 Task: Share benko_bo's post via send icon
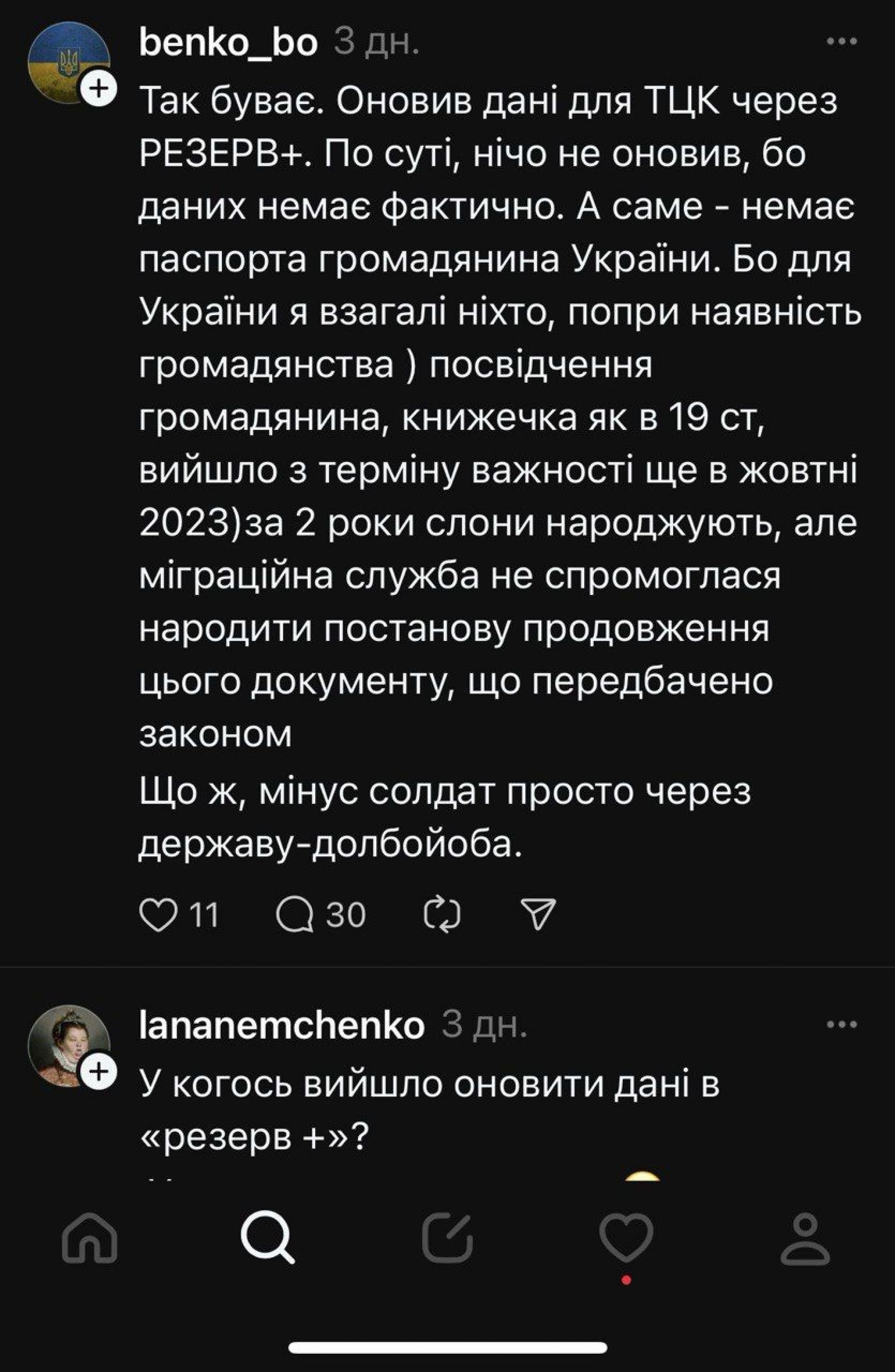coord(537,915)
